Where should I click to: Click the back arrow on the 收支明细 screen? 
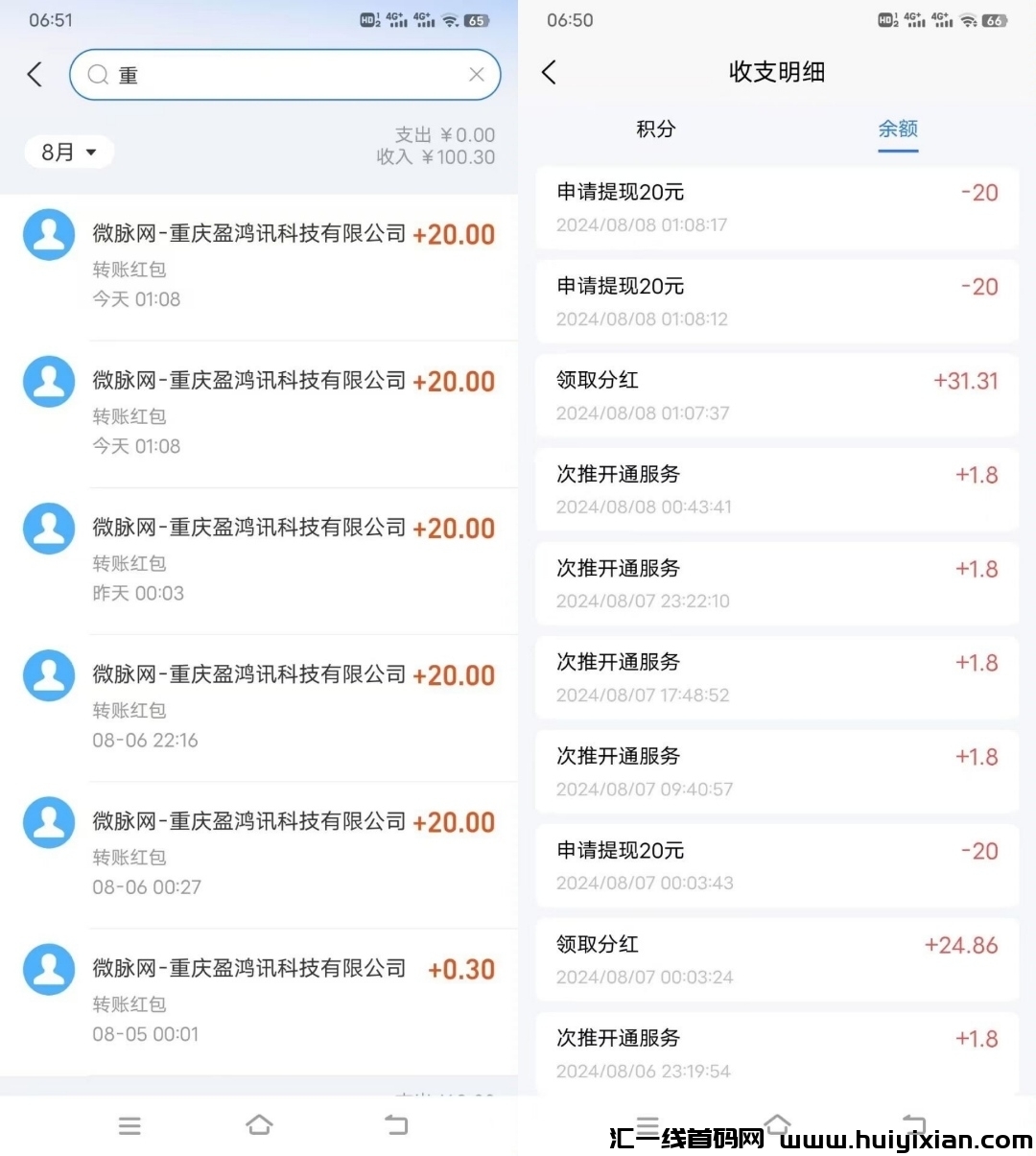pos(550,72)
